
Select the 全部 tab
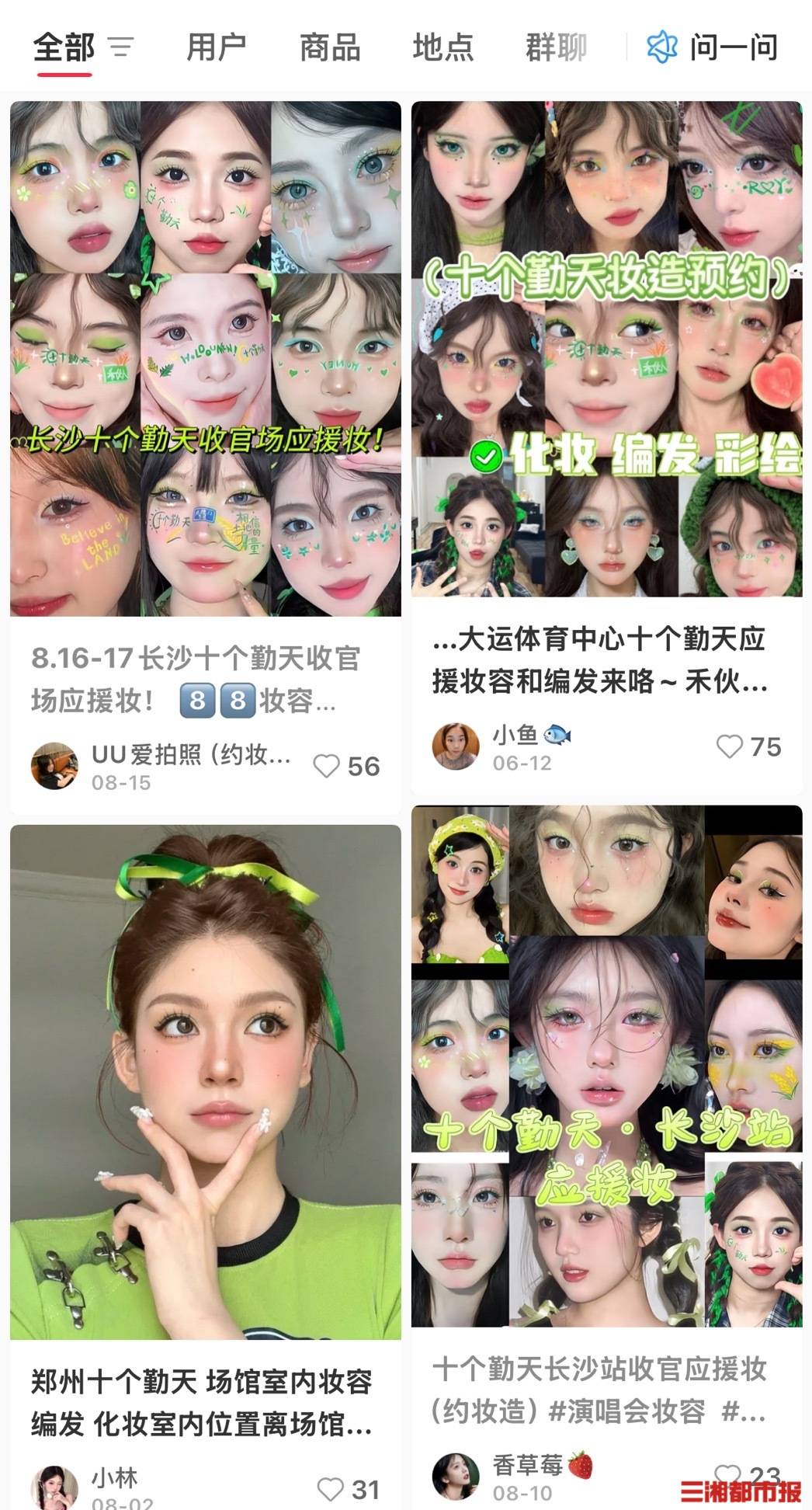click(64, 48)
